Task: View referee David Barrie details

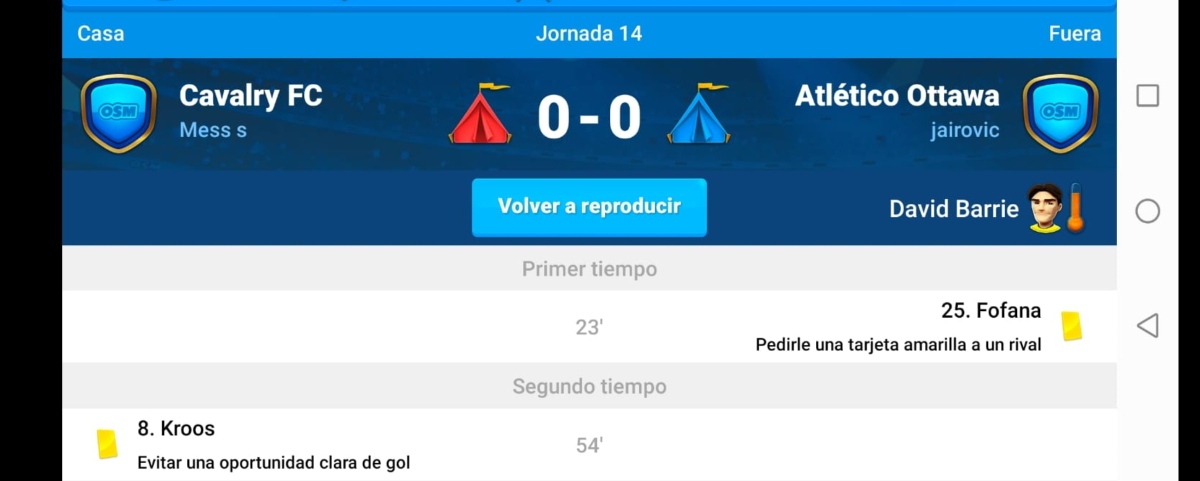Action: tap(953, 209)
